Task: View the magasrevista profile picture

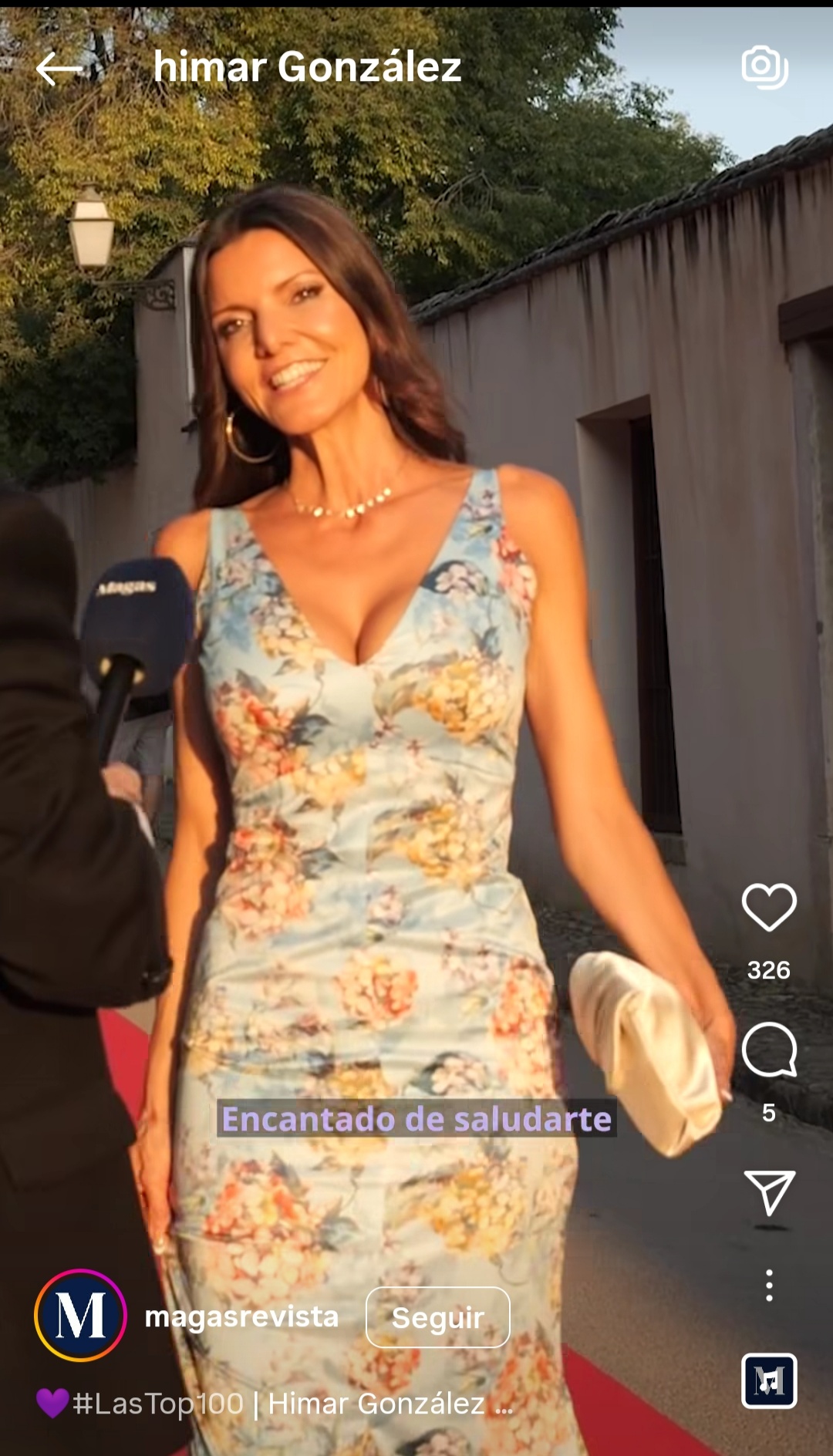Action: coord(80,1315)
